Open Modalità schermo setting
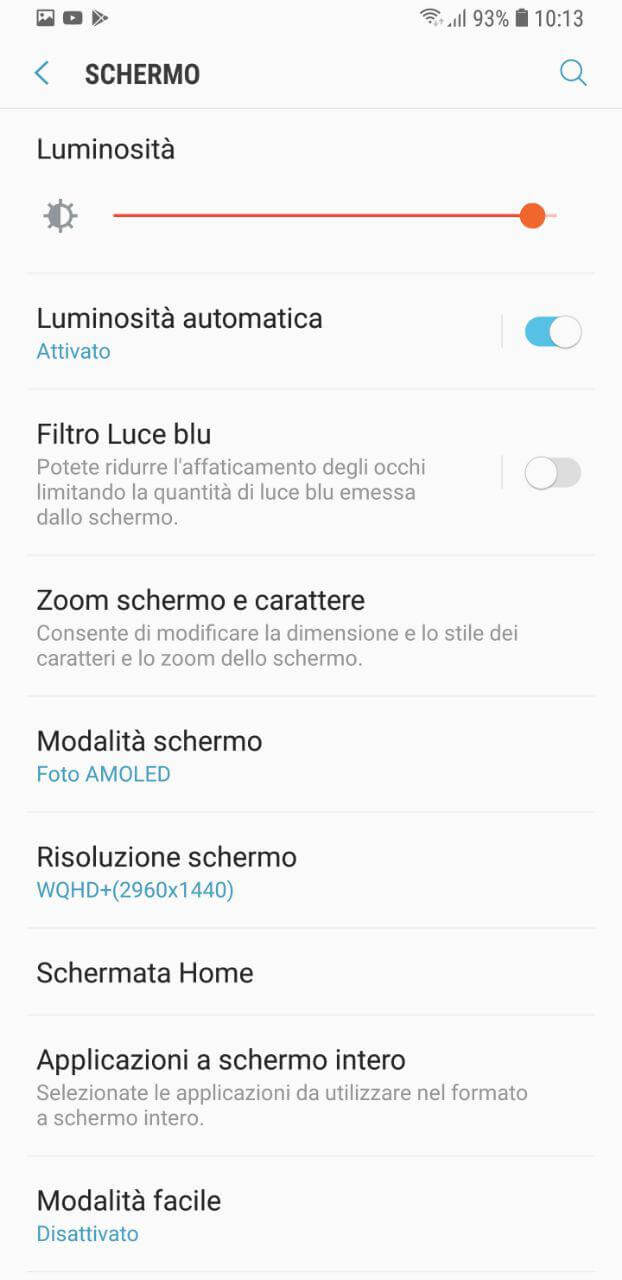The height and width of the screenshot is (1280, 622). pos(311,755)
